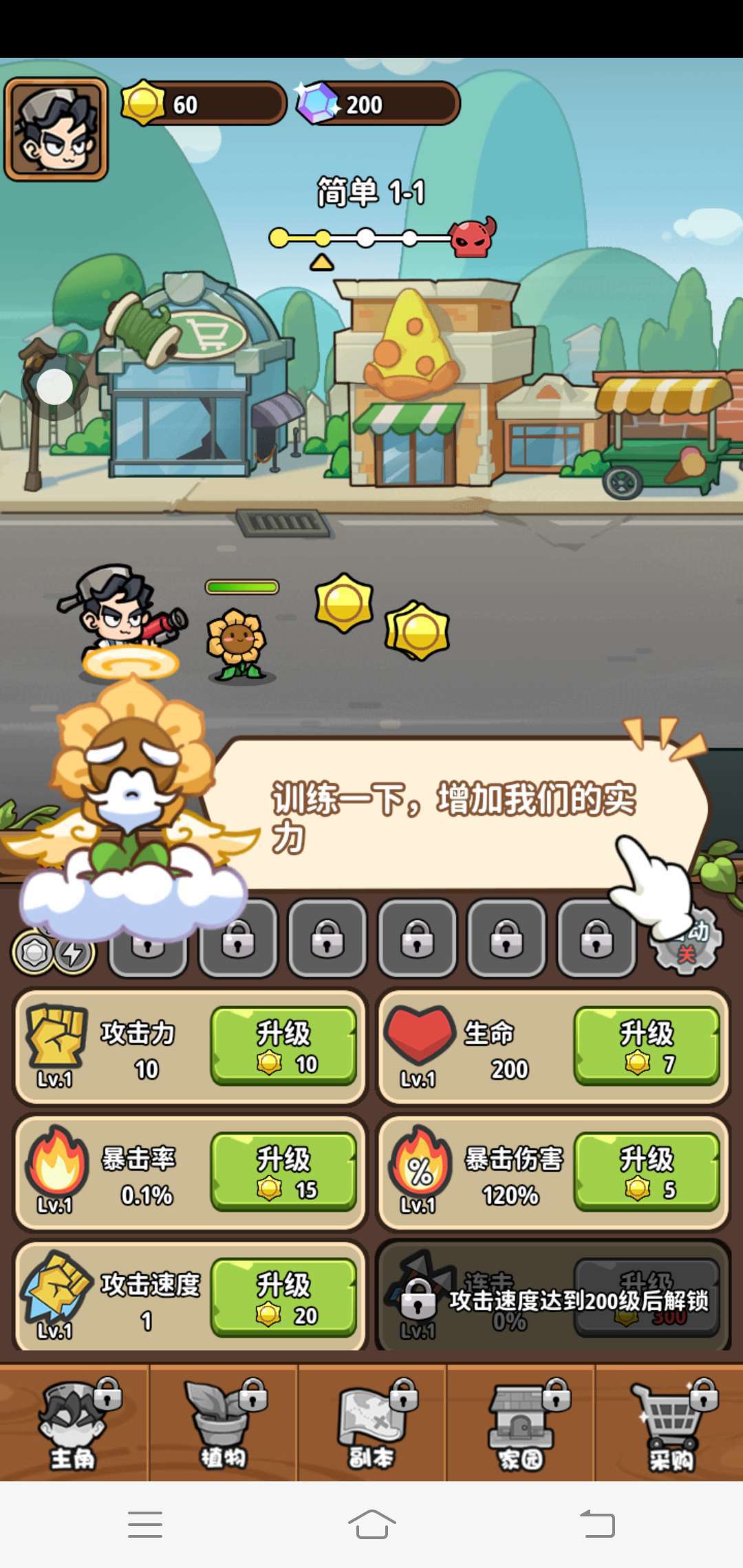Open the 副本 tab
Viewport: 743px width, 1568px height.
point(372,1424)
